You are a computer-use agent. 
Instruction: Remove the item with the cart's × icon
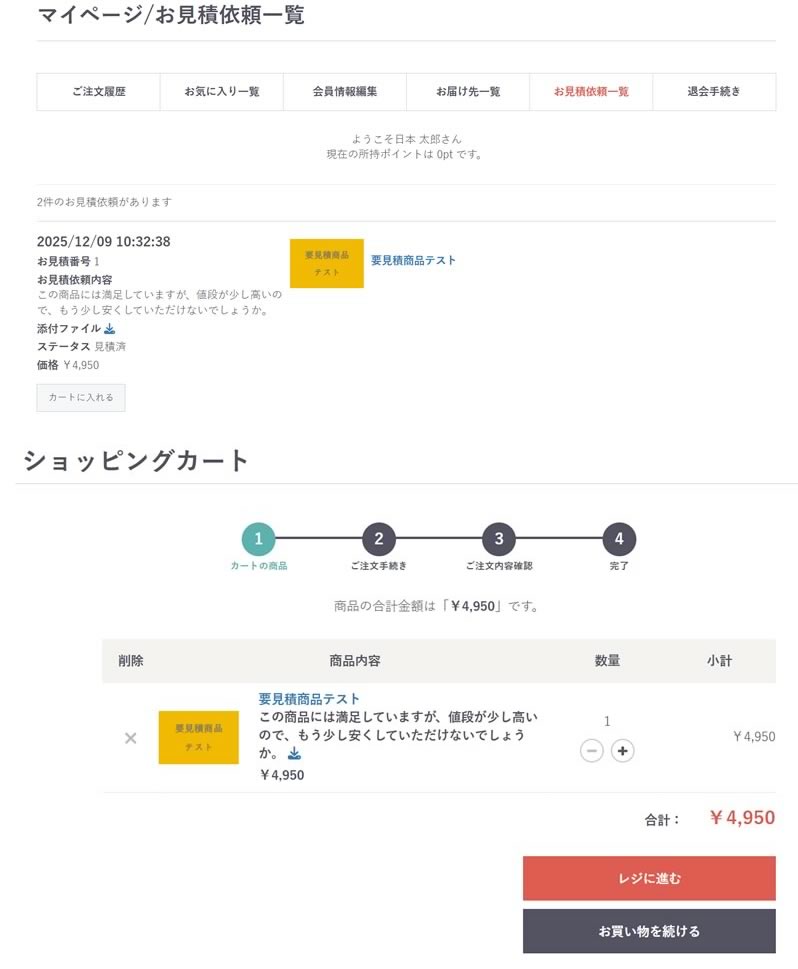(130, 738)
